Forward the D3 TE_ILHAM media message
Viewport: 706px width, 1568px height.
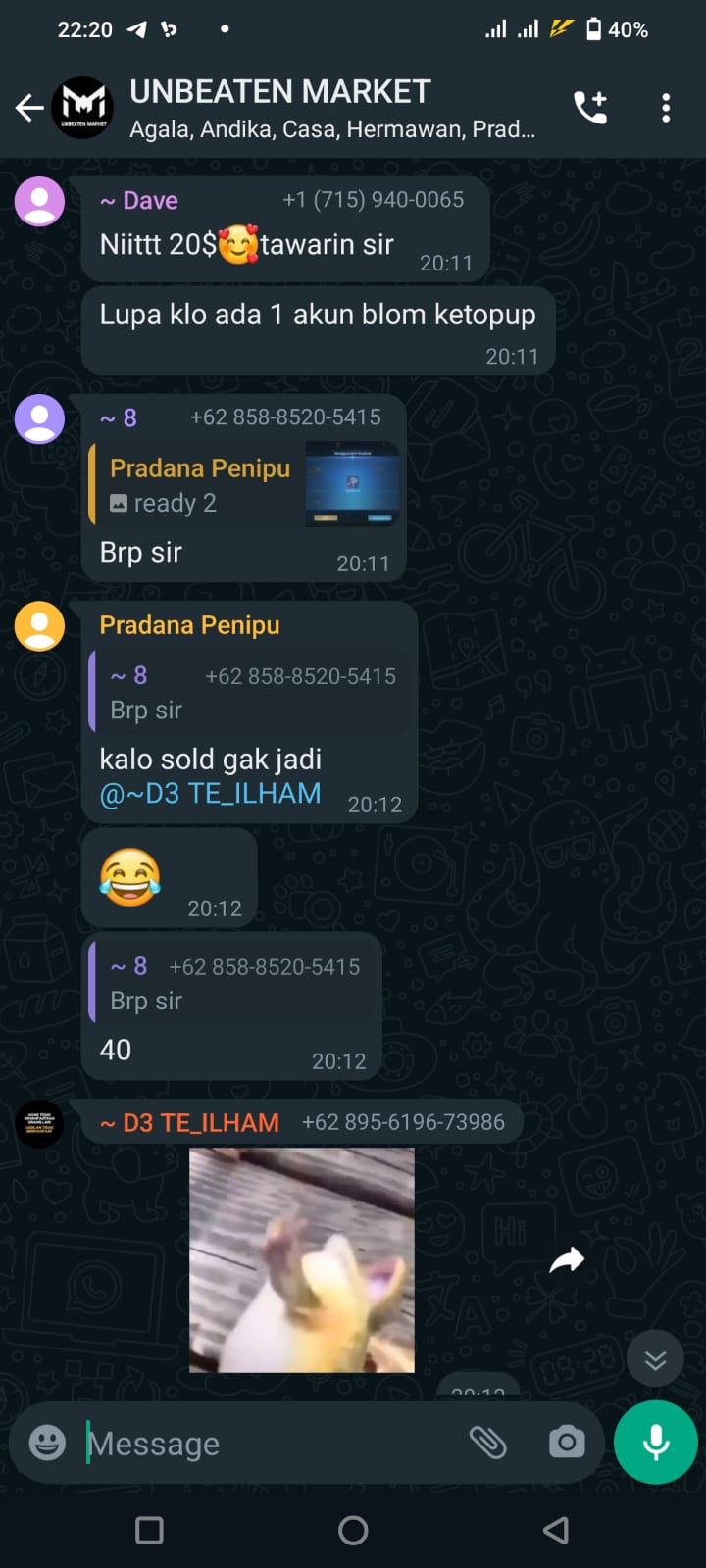click(x=567, y=1260)
